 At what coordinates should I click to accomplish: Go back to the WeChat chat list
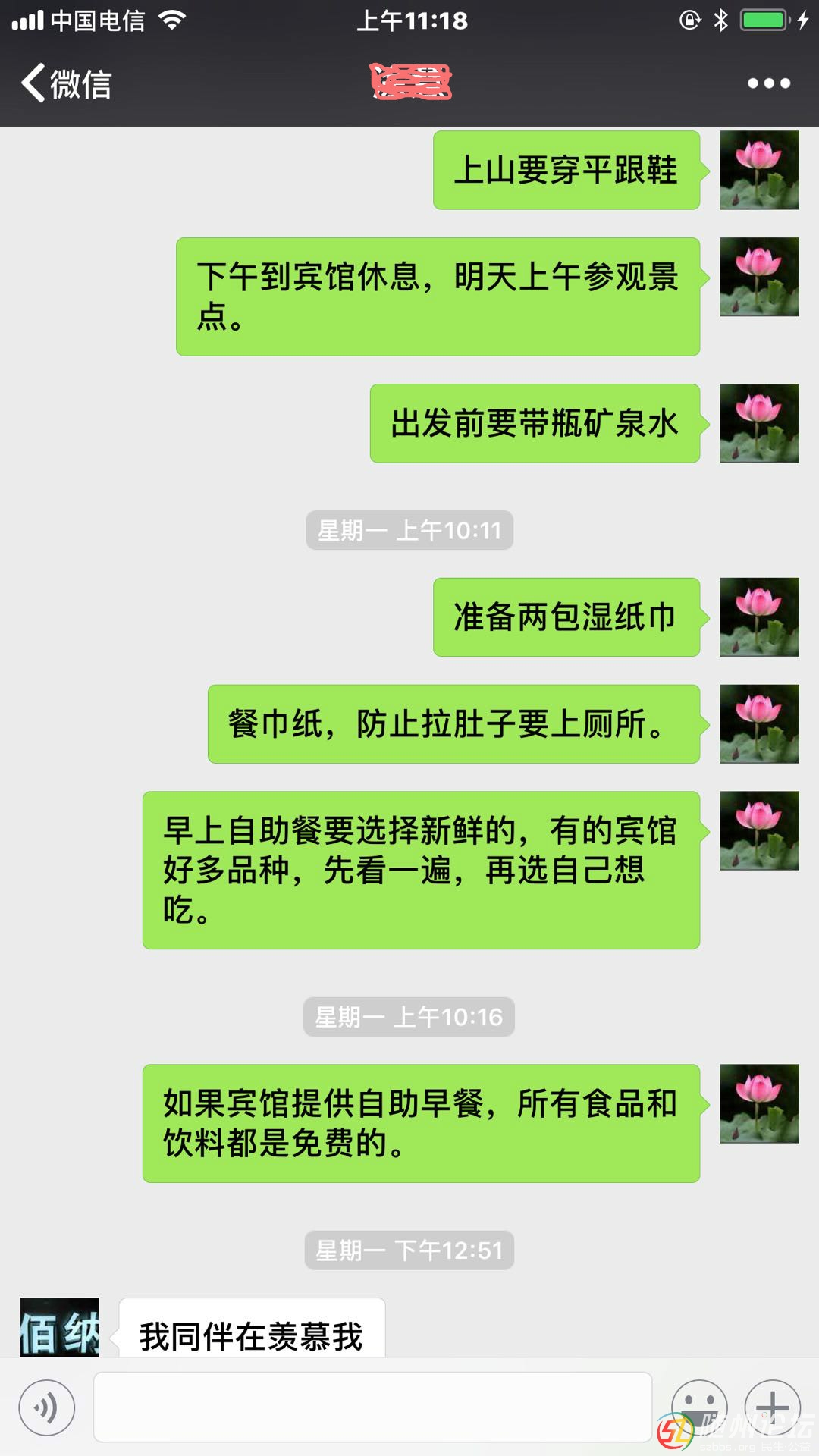click(x=67, y=83)
